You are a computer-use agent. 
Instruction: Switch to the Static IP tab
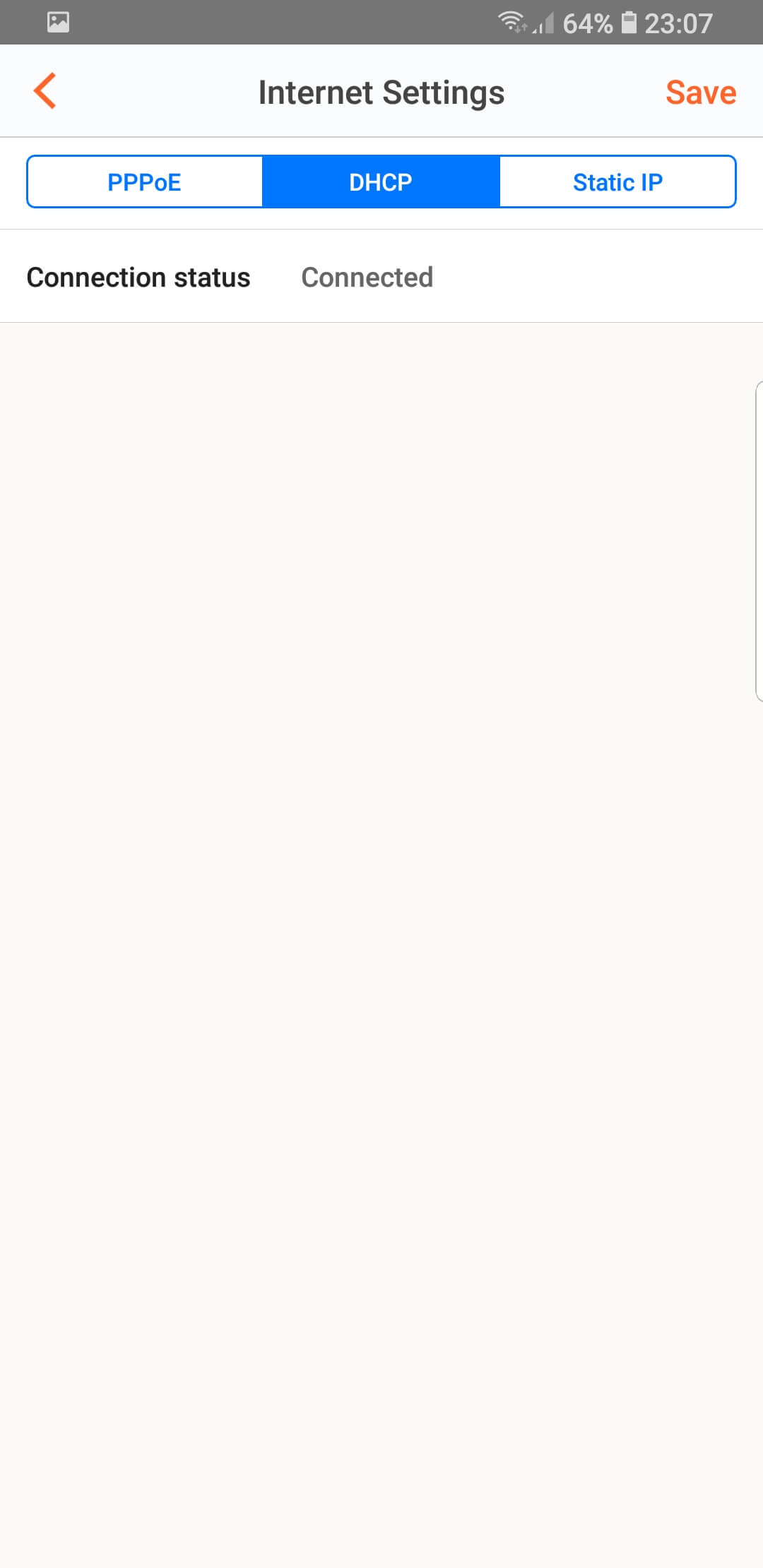[x=617, y=182]
